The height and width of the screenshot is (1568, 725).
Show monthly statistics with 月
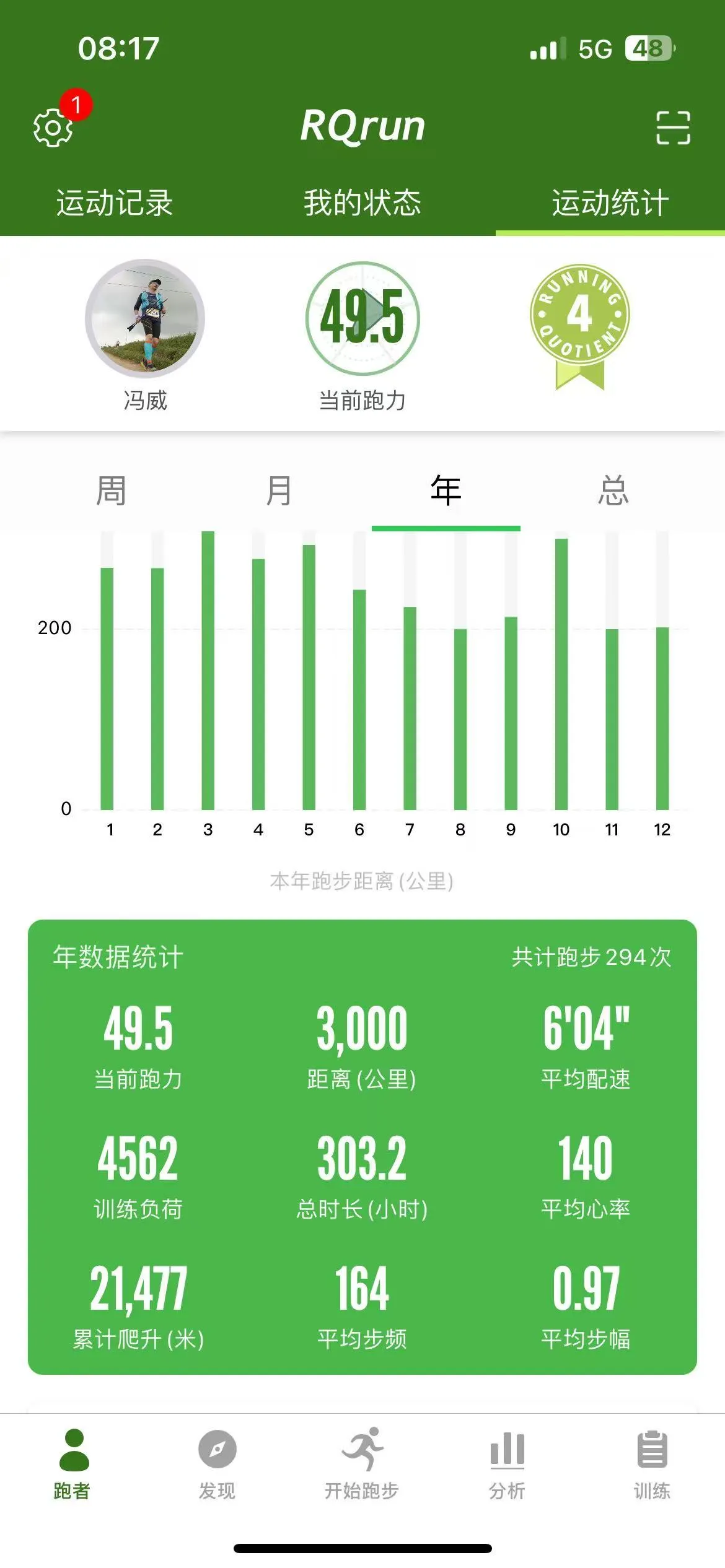coord(279,491)
